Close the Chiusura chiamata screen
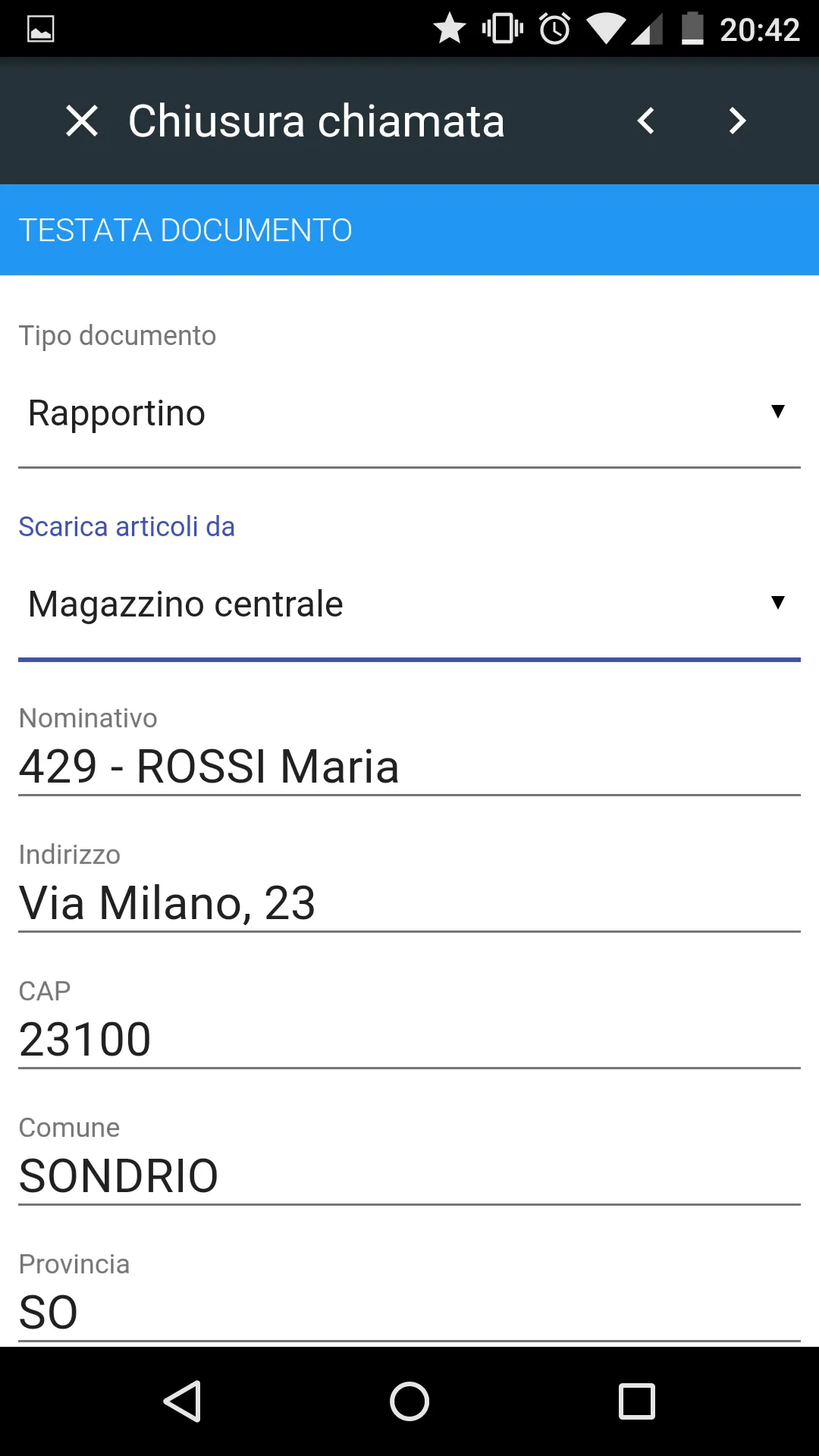 (82, 121)
